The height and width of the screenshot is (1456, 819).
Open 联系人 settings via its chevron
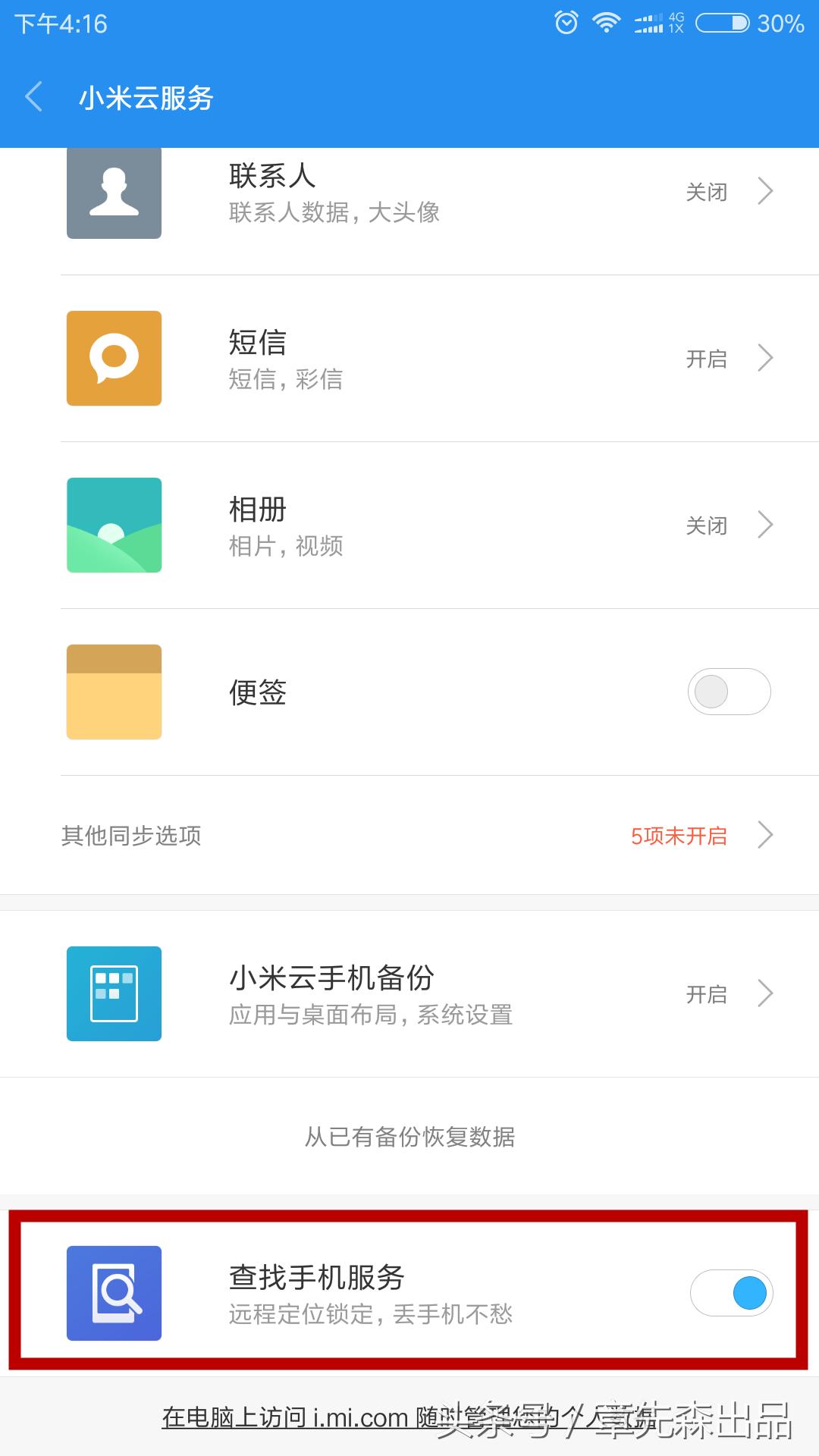point(766,194)
